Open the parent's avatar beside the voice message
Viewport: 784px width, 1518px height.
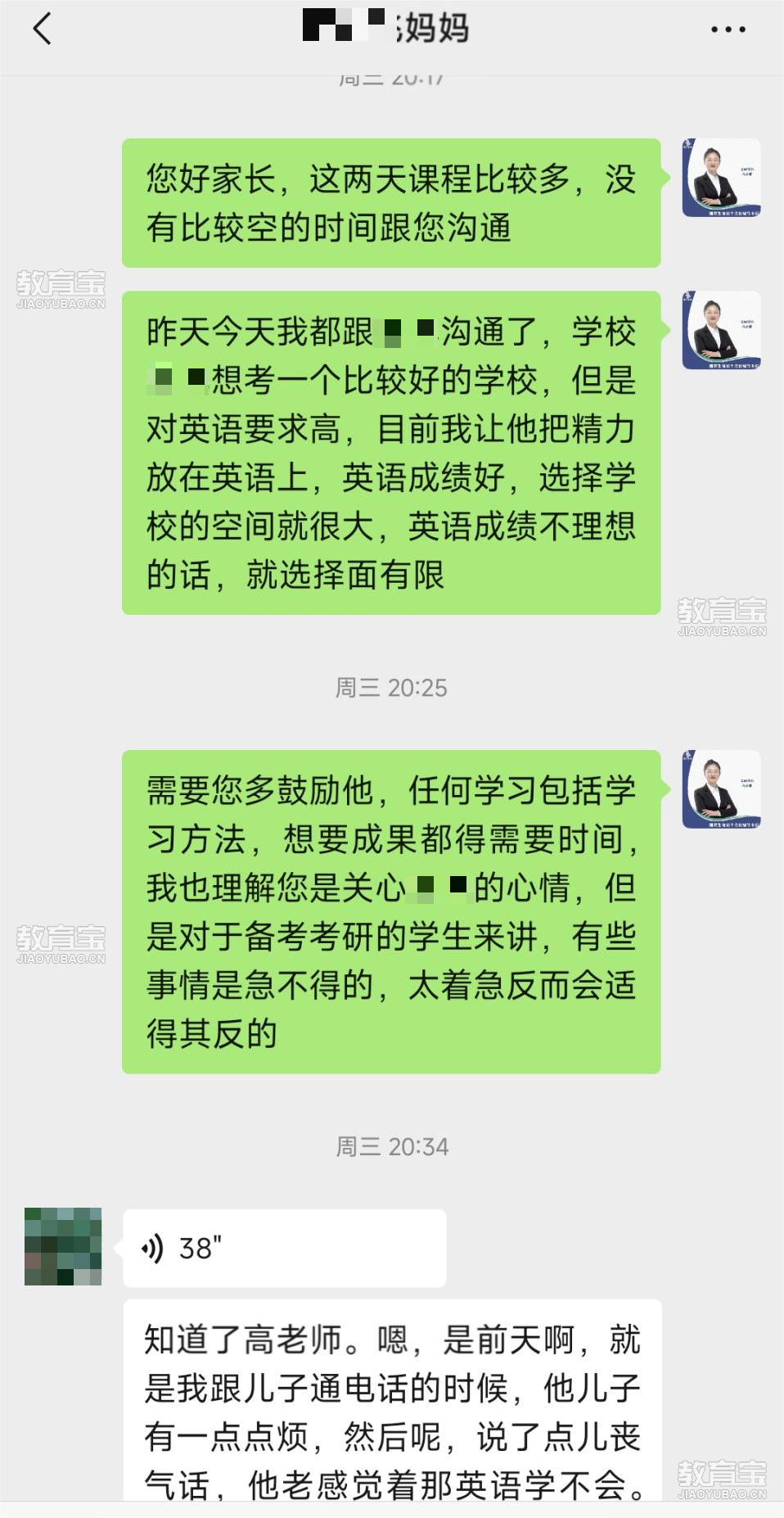63,1246
